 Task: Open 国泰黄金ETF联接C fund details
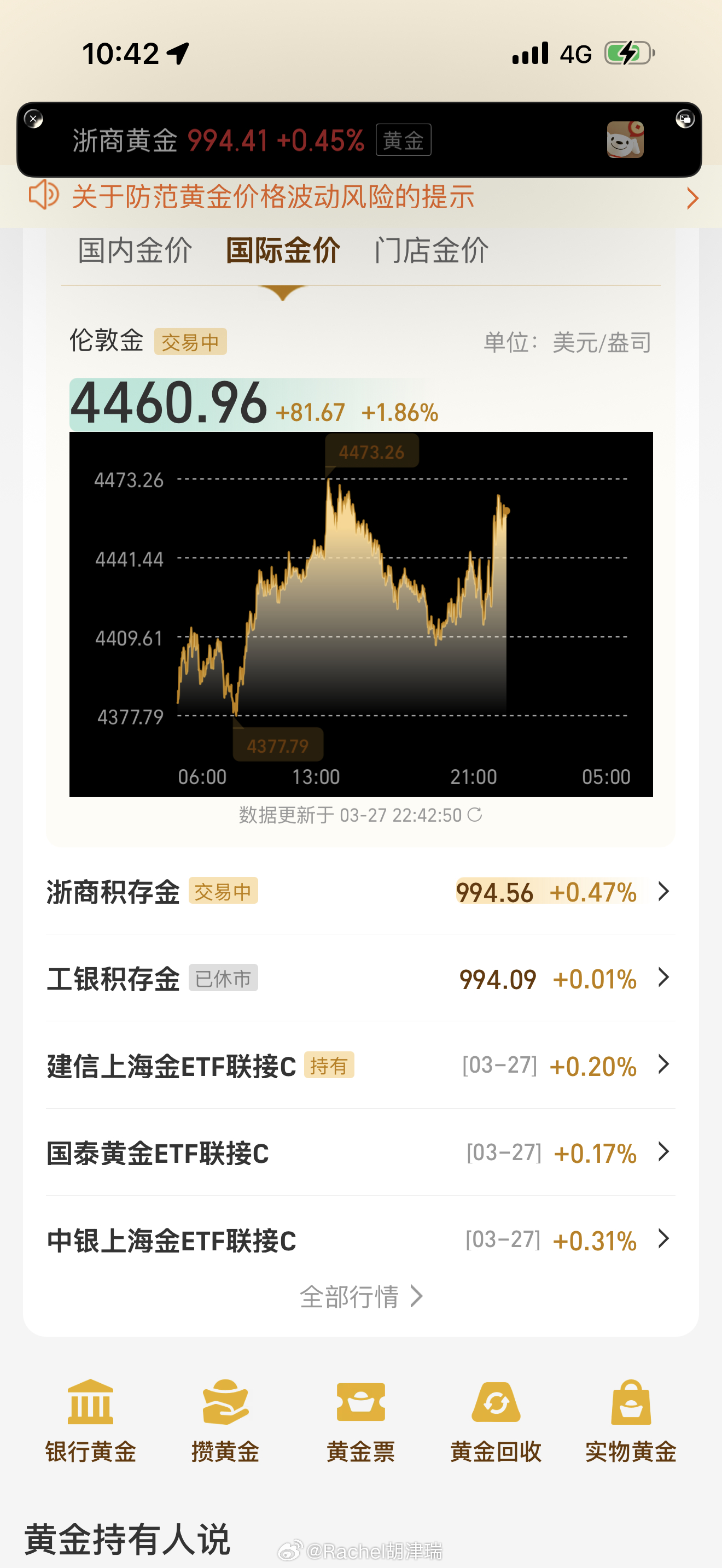pos(361,1153)
